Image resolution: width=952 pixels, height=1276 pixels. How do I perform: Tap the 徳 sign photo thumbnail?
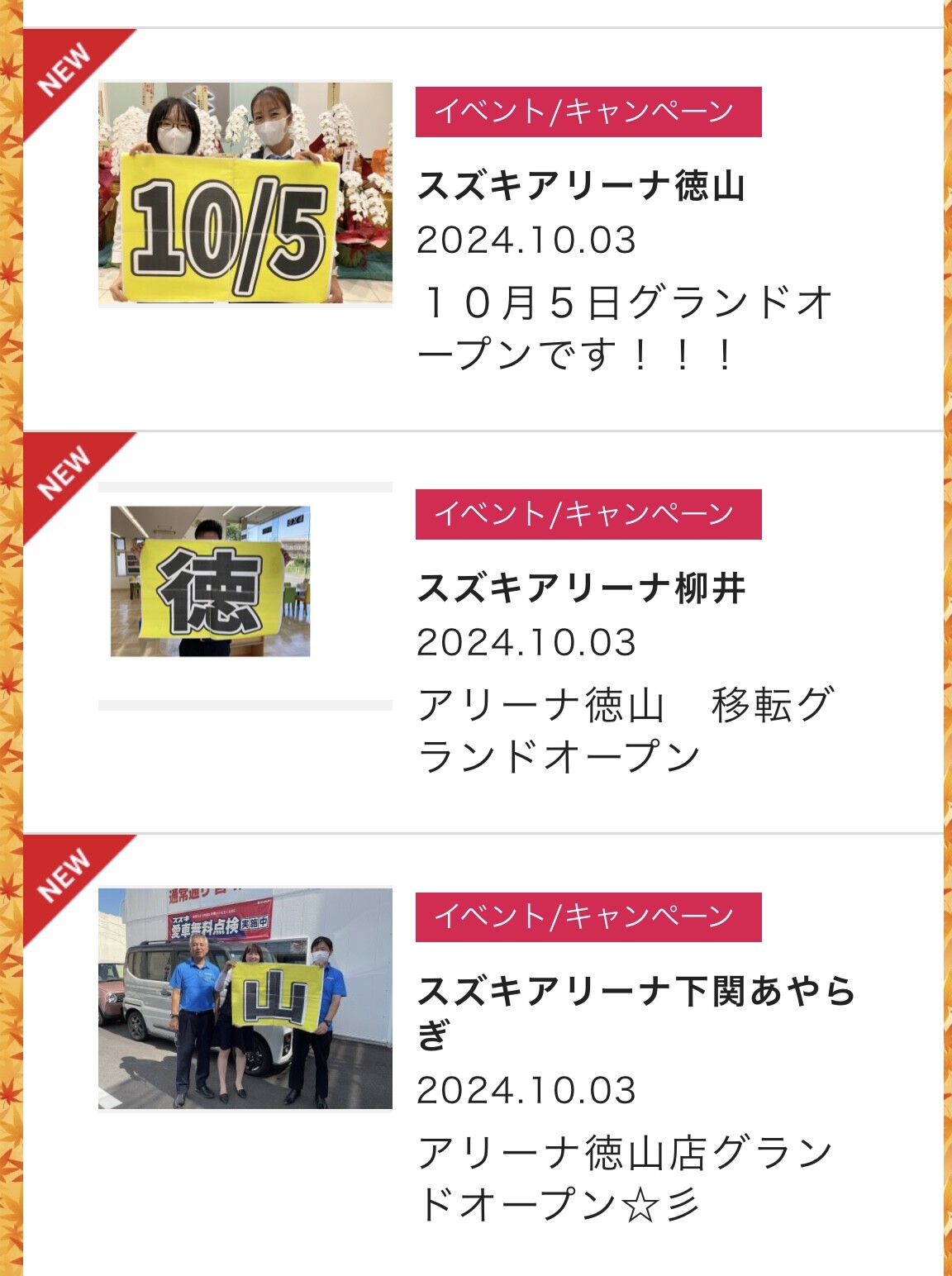[211, 582]
